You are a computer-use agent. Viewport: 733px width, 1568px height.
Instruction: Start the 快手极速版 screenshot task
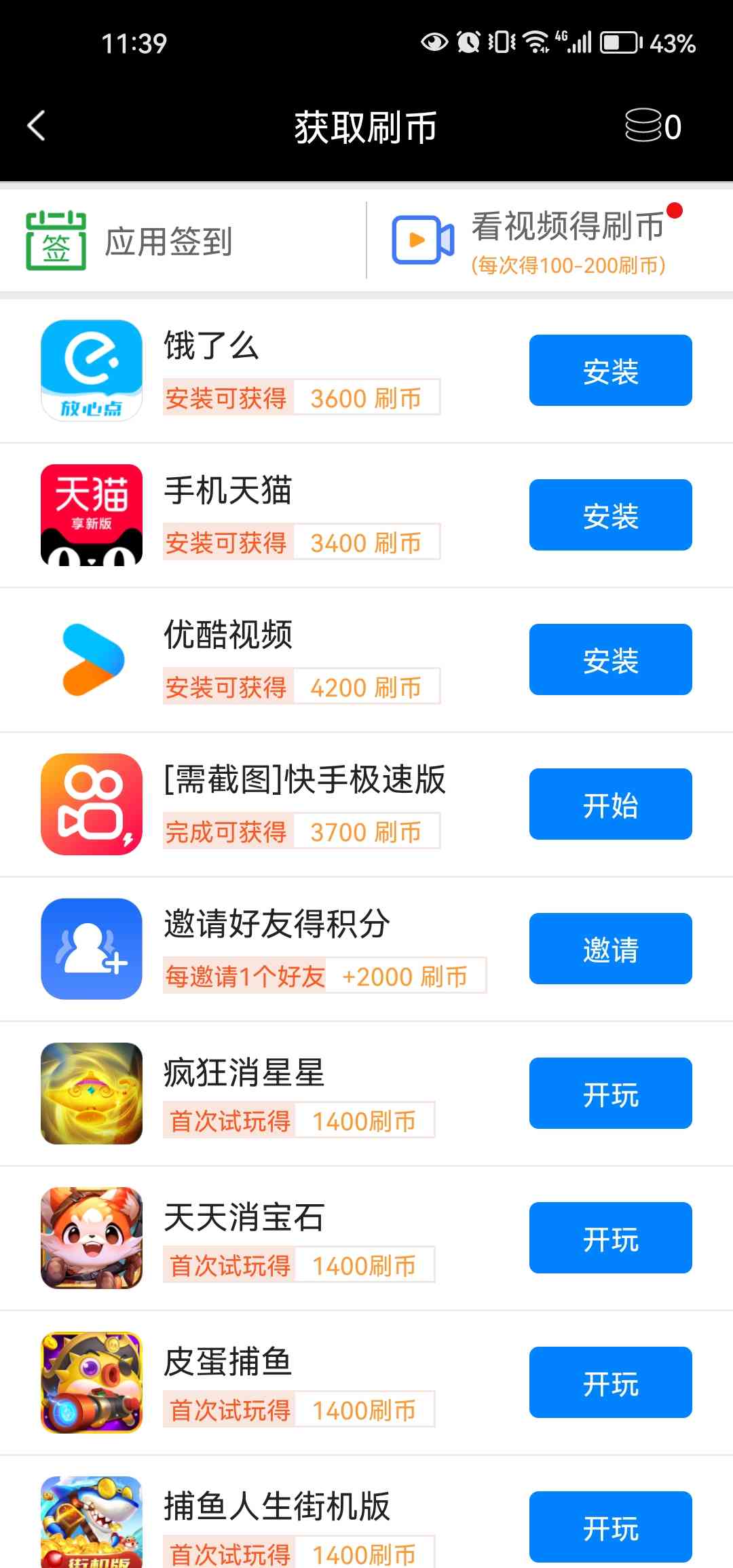tap(610, 804)
